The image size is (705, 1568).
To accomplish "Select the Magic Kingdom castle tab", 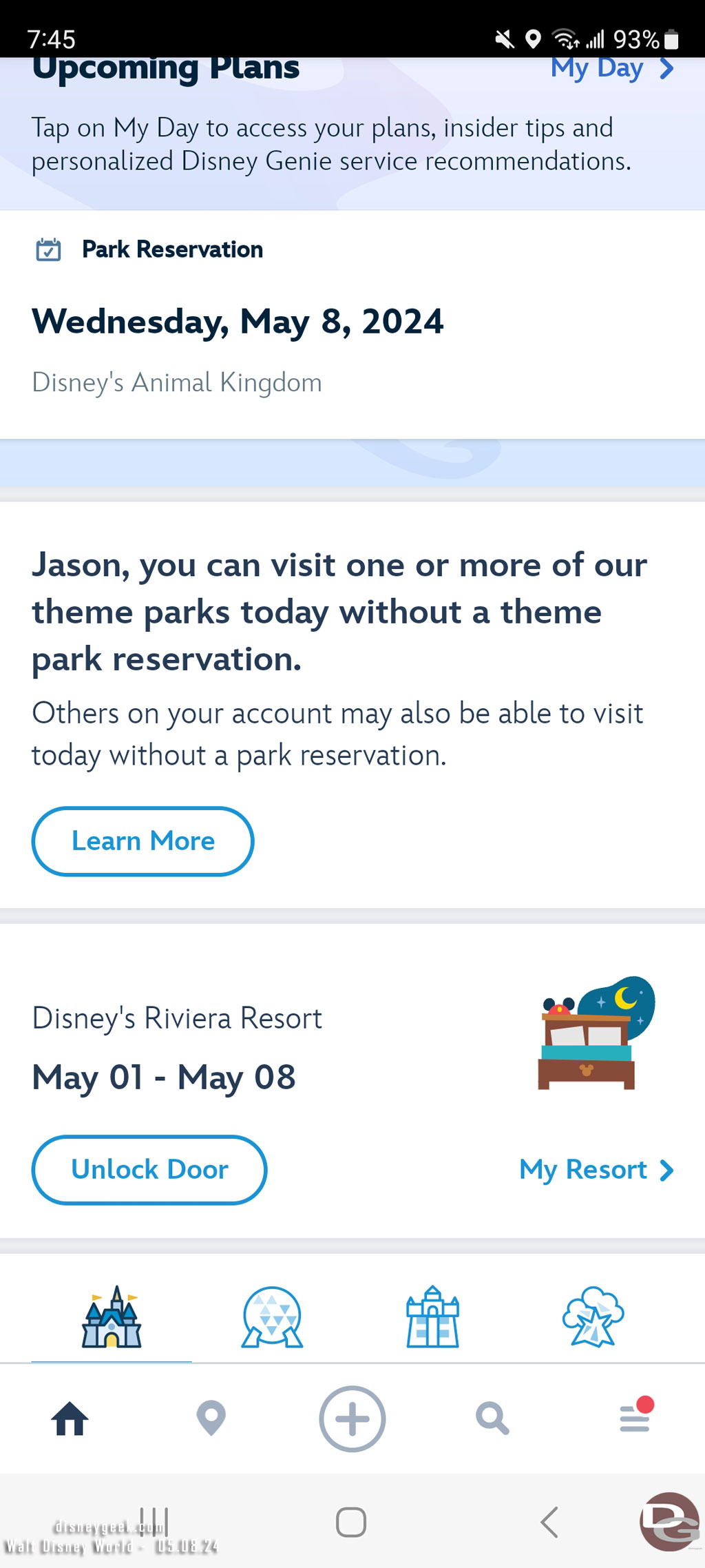I will (112, 1317).
